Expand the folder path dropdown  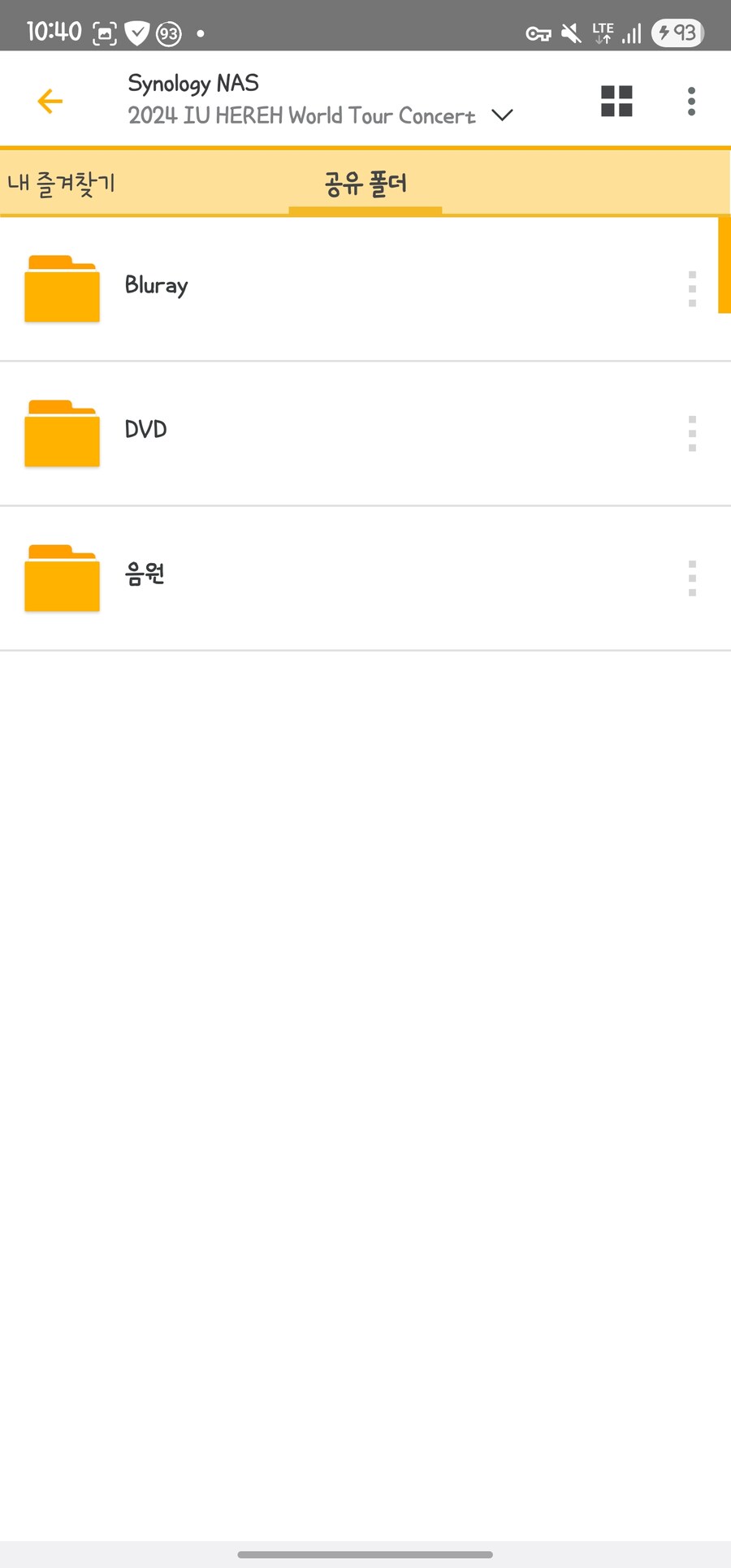pyautogui.click(x=503, y=115)
